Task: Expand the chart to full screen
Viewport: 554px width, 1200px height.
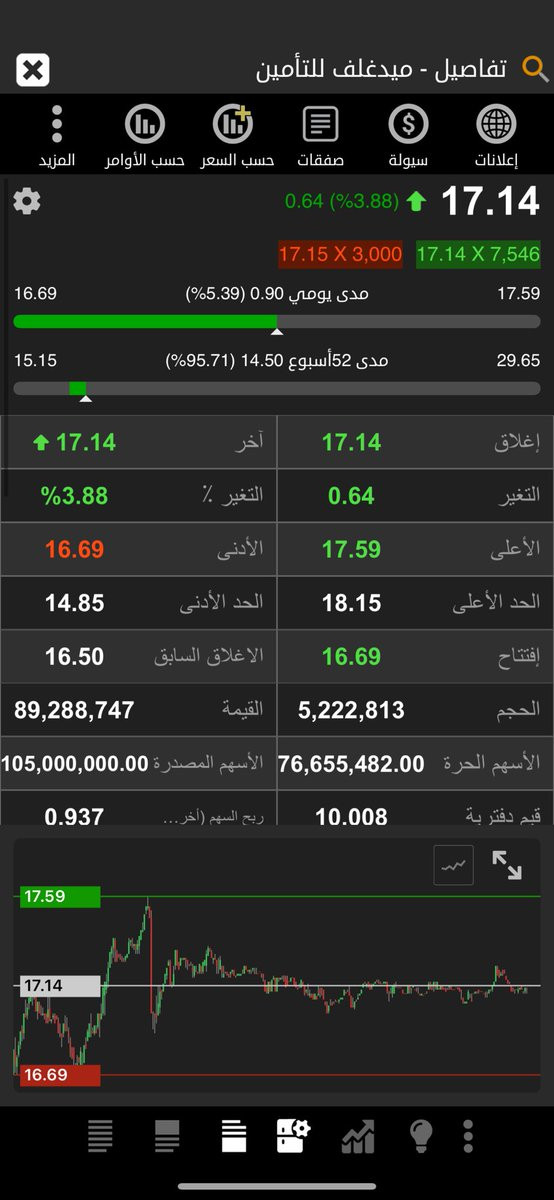Action: [507, 865]
